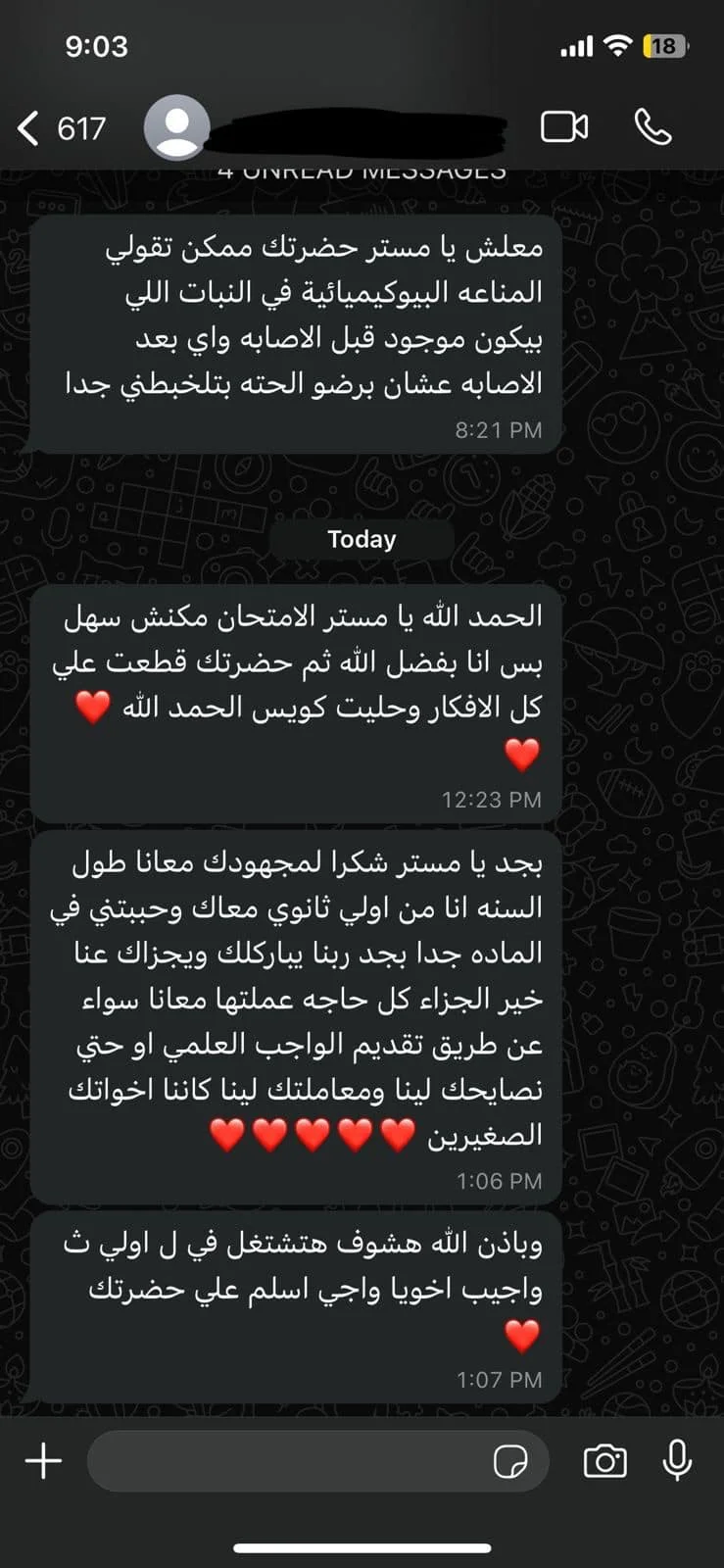Screen dimensions: 724x1568
Task: Open the attachment plus menu
Action: (43, 1461)
